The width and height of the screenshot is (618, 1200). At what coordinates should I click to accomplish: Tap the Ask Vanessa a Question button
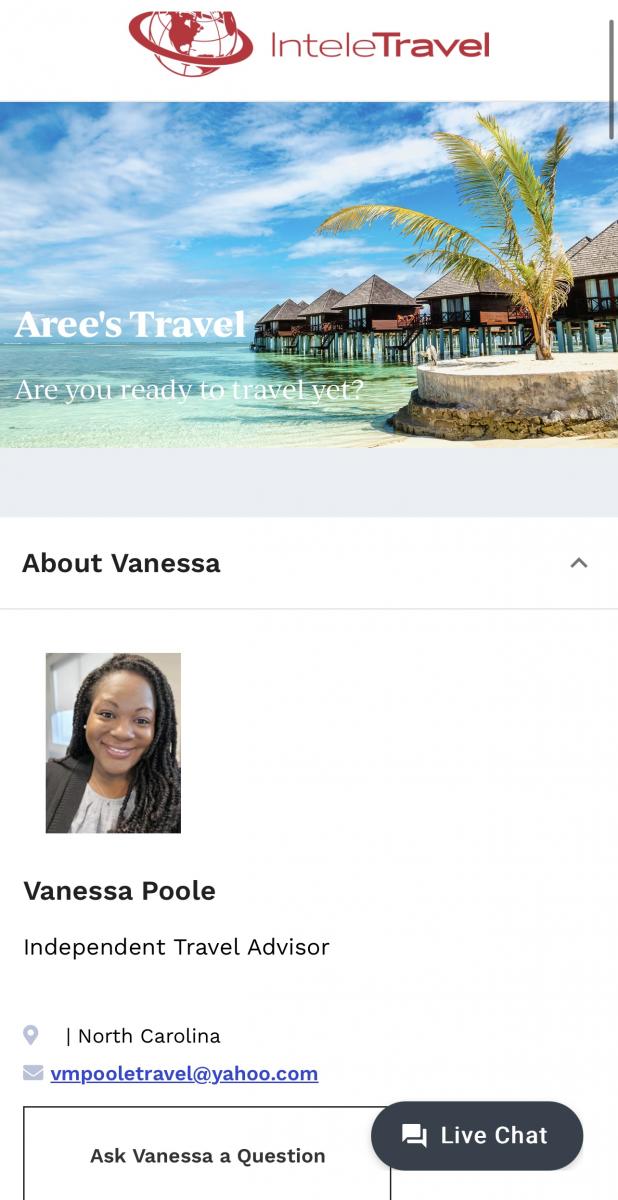(x=207, y=1155)
